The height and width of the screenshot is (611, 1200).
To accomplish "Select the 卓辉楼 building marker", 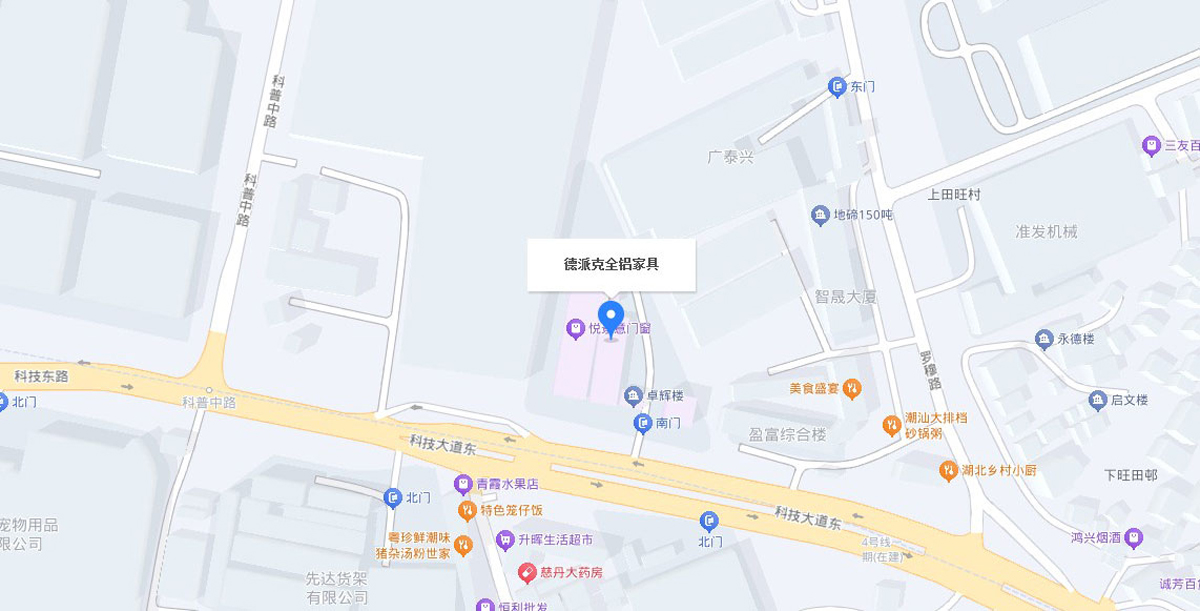I will [x=633, y=396].
